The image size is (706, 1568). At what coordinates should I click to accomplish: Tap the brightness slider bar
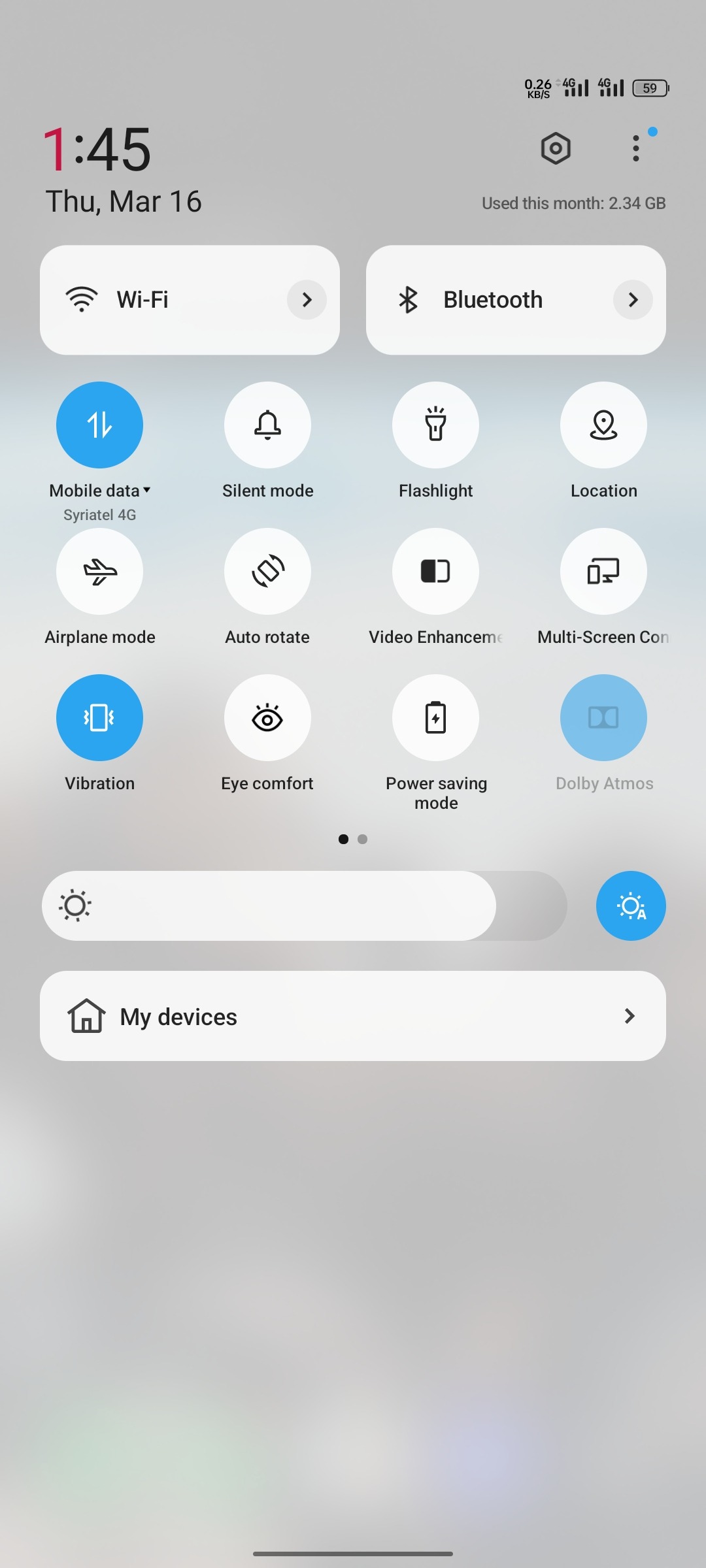pyautogui.click(x=305, y=906)
